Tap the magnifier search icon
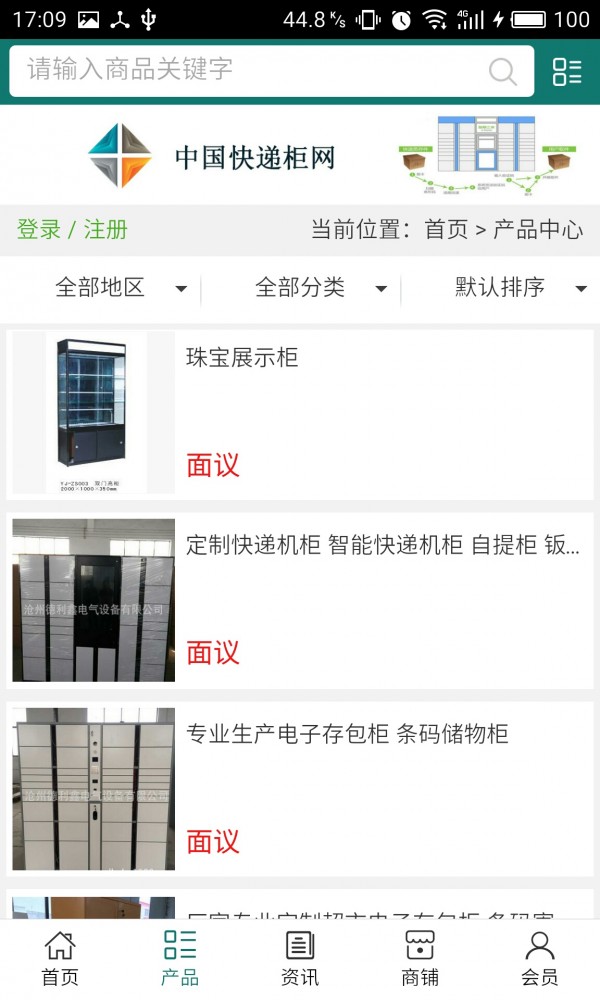The height and width of the screenshot is (1000, 600). point(502,71)
